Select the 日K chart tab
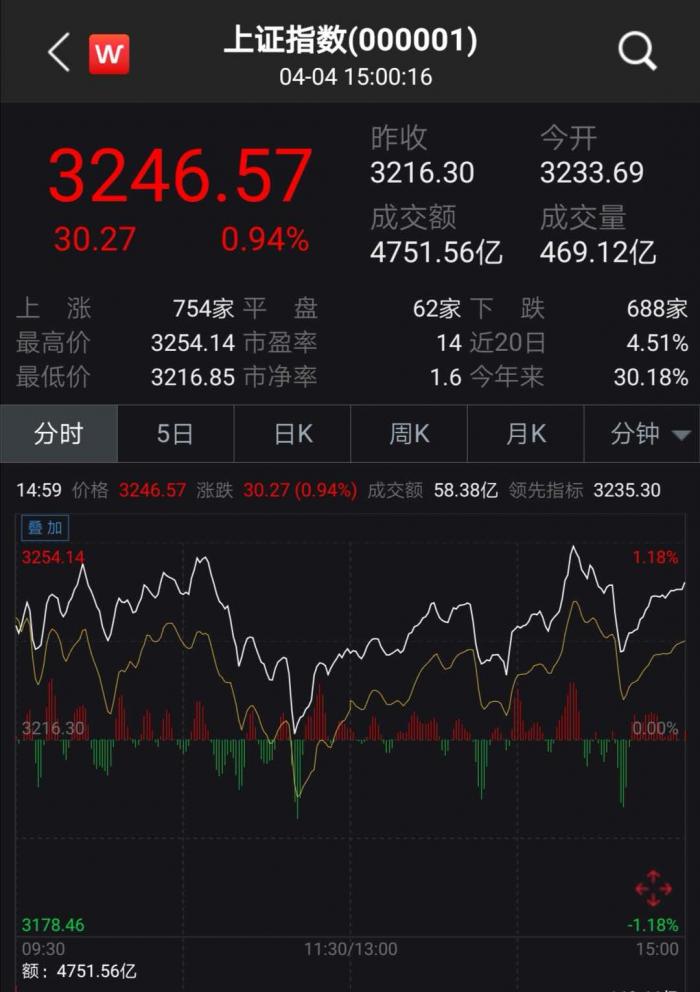 point(293,434)
